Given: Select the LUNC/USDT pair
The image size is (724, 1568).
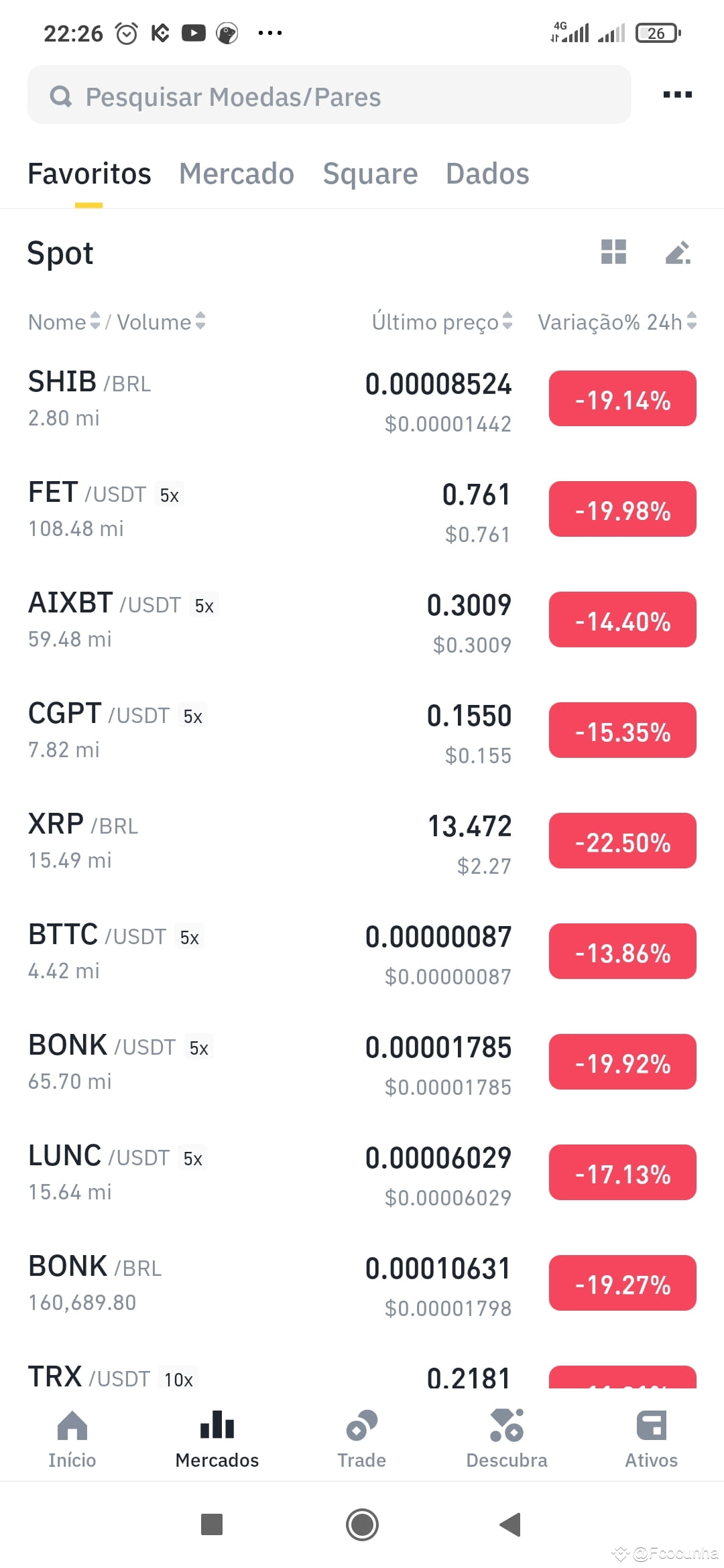Looking at the screenshot, I should [362, 1173].
